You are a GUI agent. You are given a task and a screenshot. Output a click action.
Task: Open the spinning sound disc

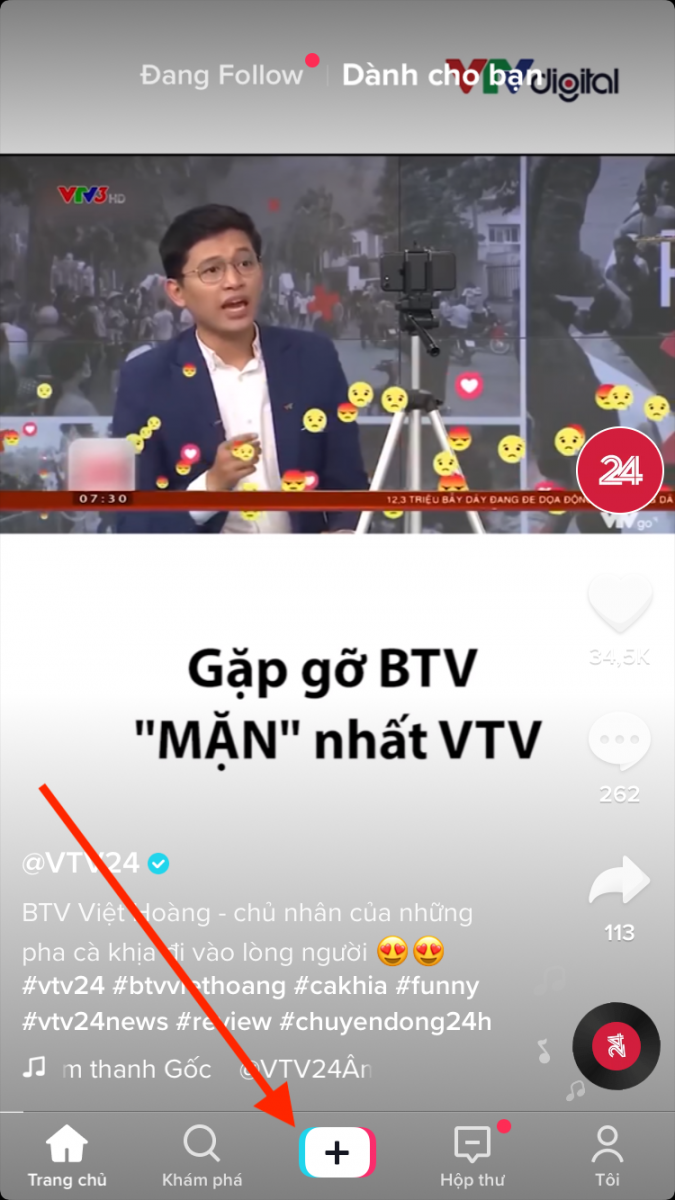(x=616, y=1047)
